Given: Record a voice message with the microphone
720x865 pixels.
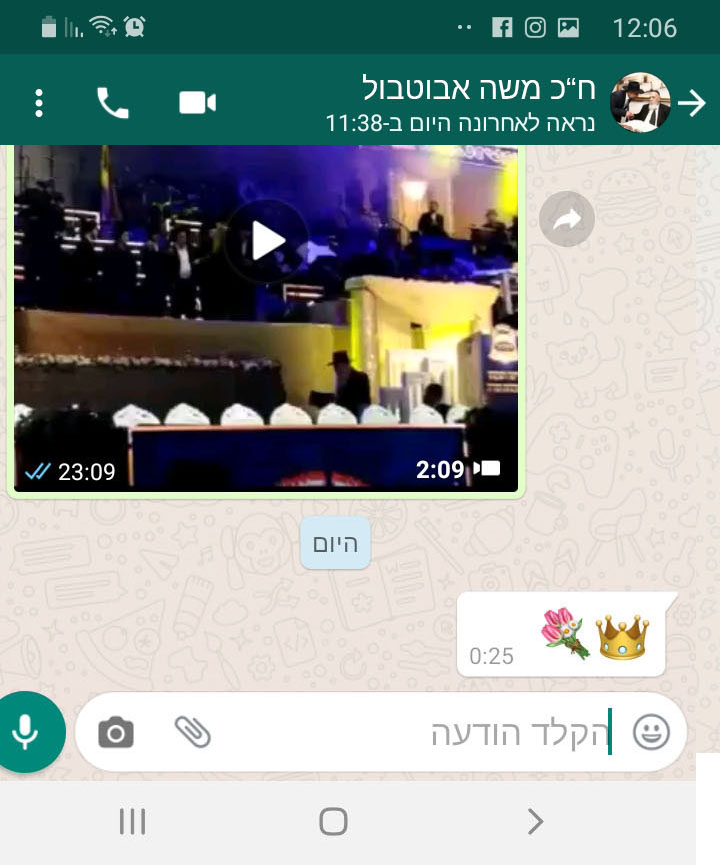Looking at the screenshot, I should click(27, 732).
